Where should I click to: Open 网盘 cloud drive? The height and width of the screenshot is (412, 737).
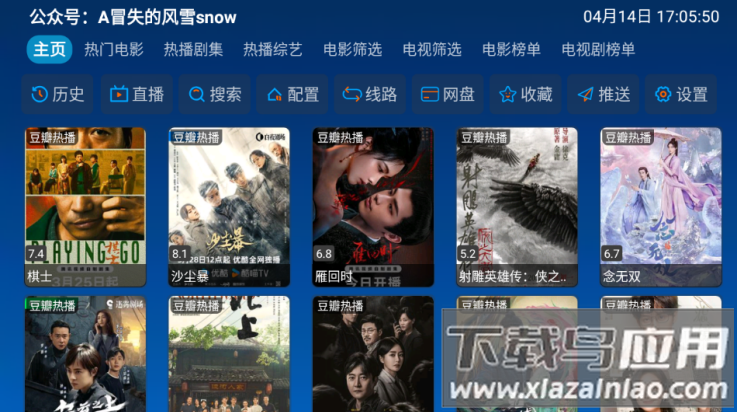pos(447,94)
